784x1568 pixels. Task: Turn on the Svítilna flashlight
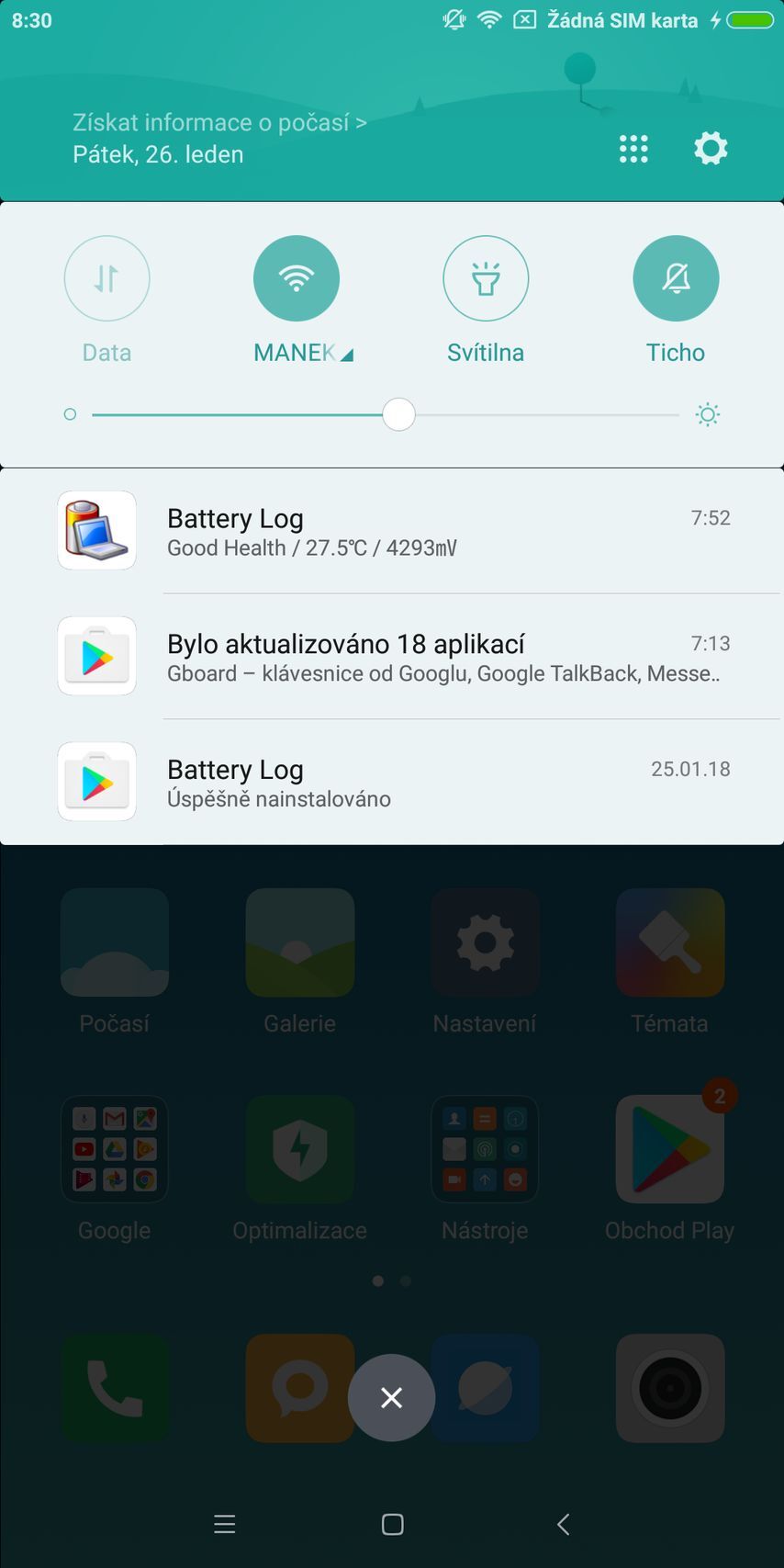tap(486, 278)
